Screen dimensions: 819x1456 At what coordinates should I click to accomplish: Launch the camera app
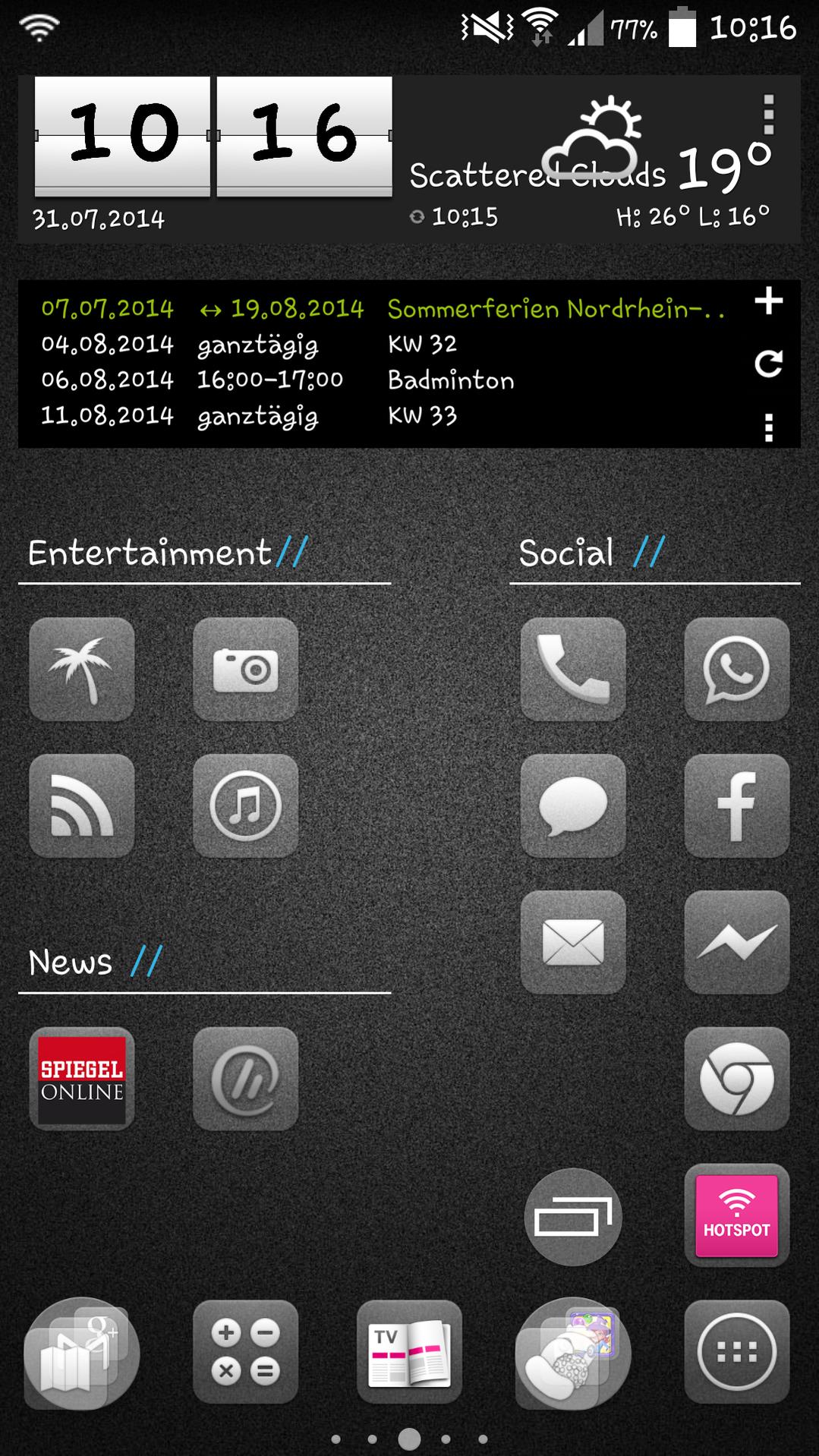click(245, 670)
